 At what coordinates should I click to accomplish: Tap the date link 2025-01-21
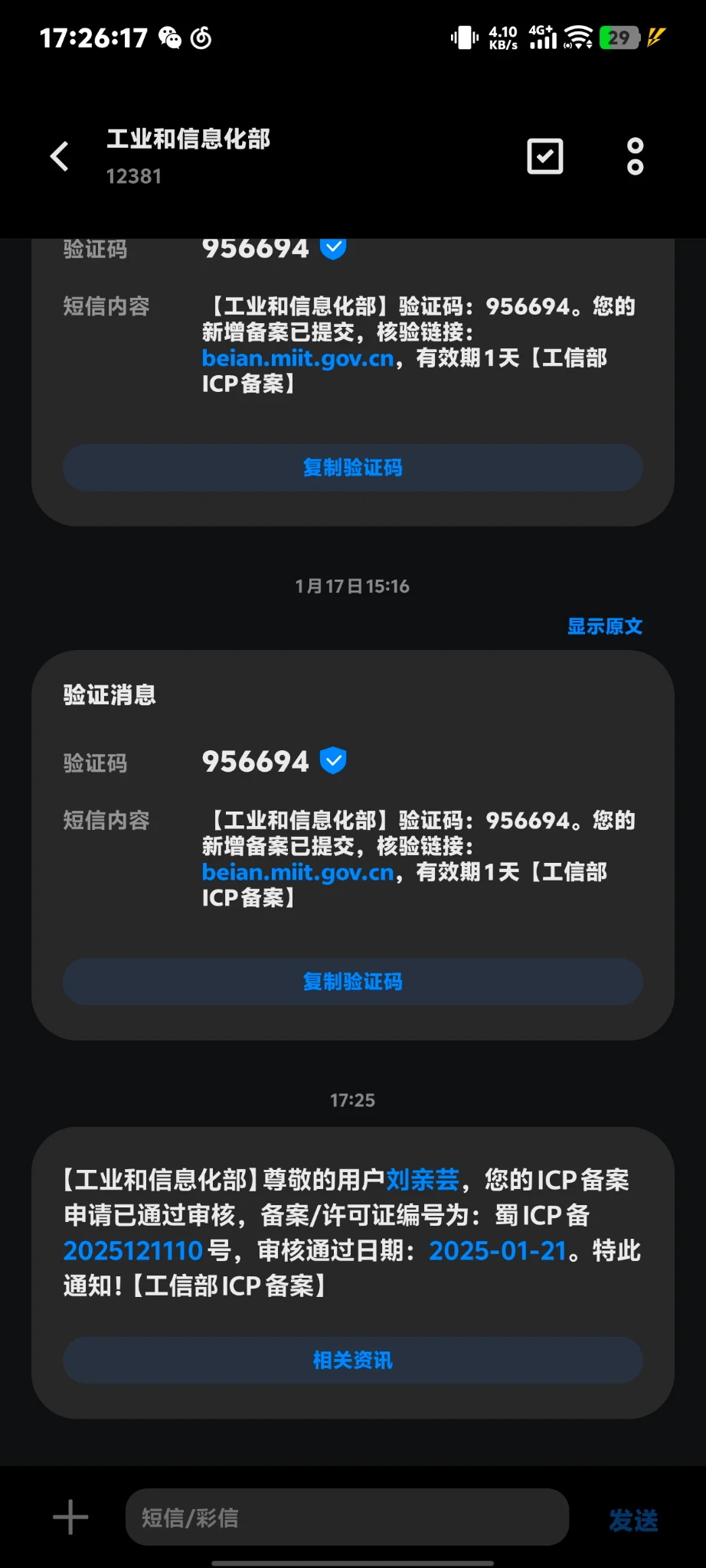(x=497, y=1250)
